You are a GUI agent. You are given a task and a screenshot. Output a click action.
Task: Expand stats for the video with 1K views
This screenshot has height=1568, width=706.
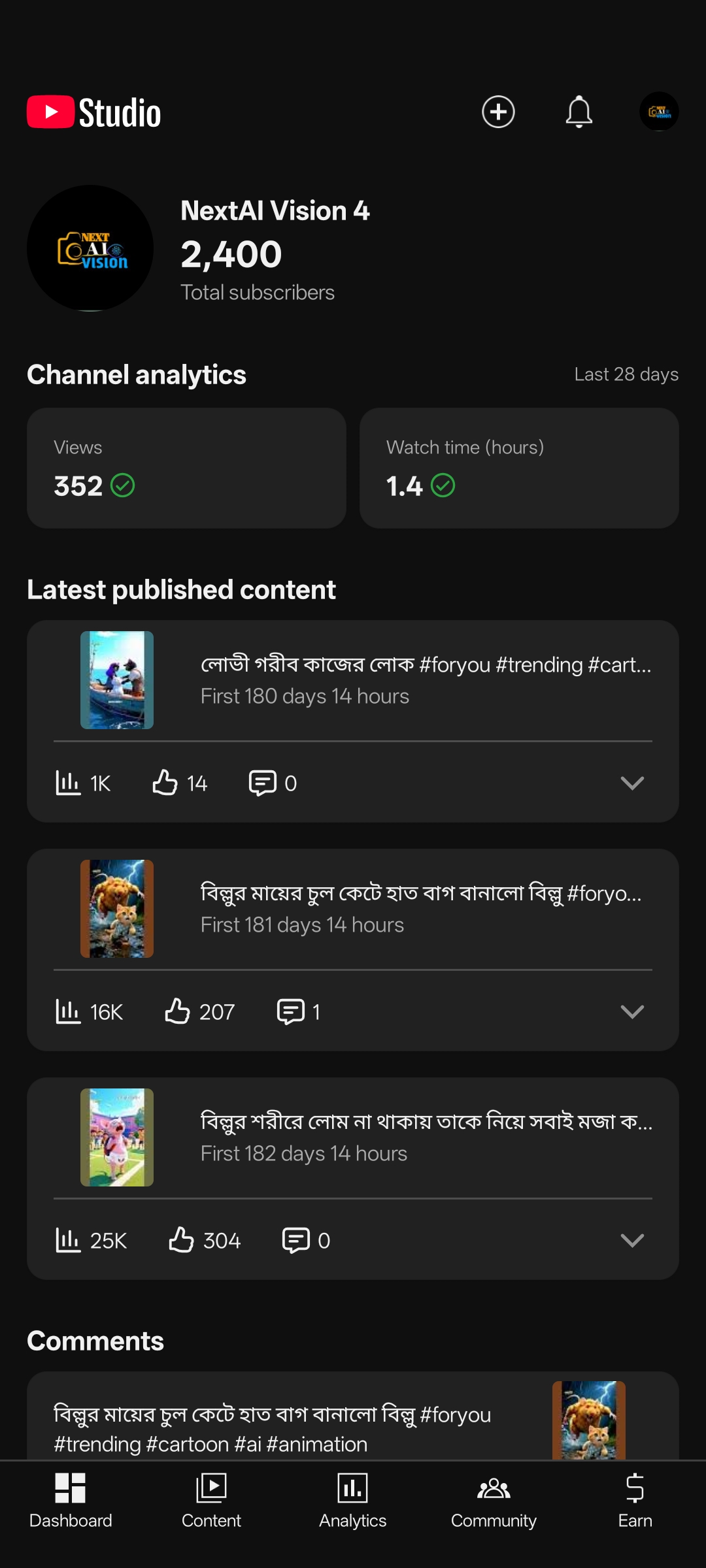(631, 783)
